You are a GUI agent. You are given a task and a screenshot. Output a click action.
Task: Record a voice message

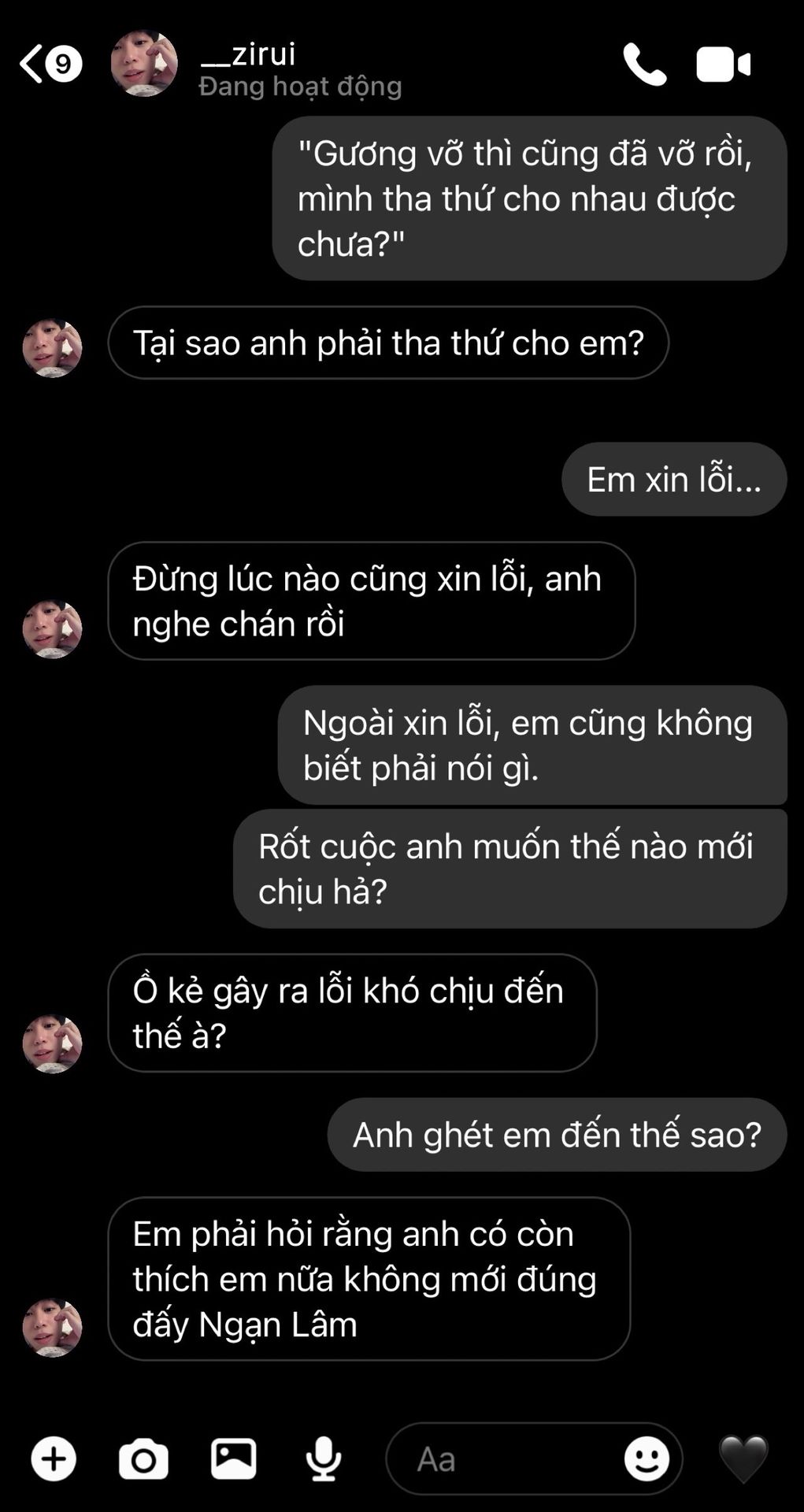(x=323, y=1458)
